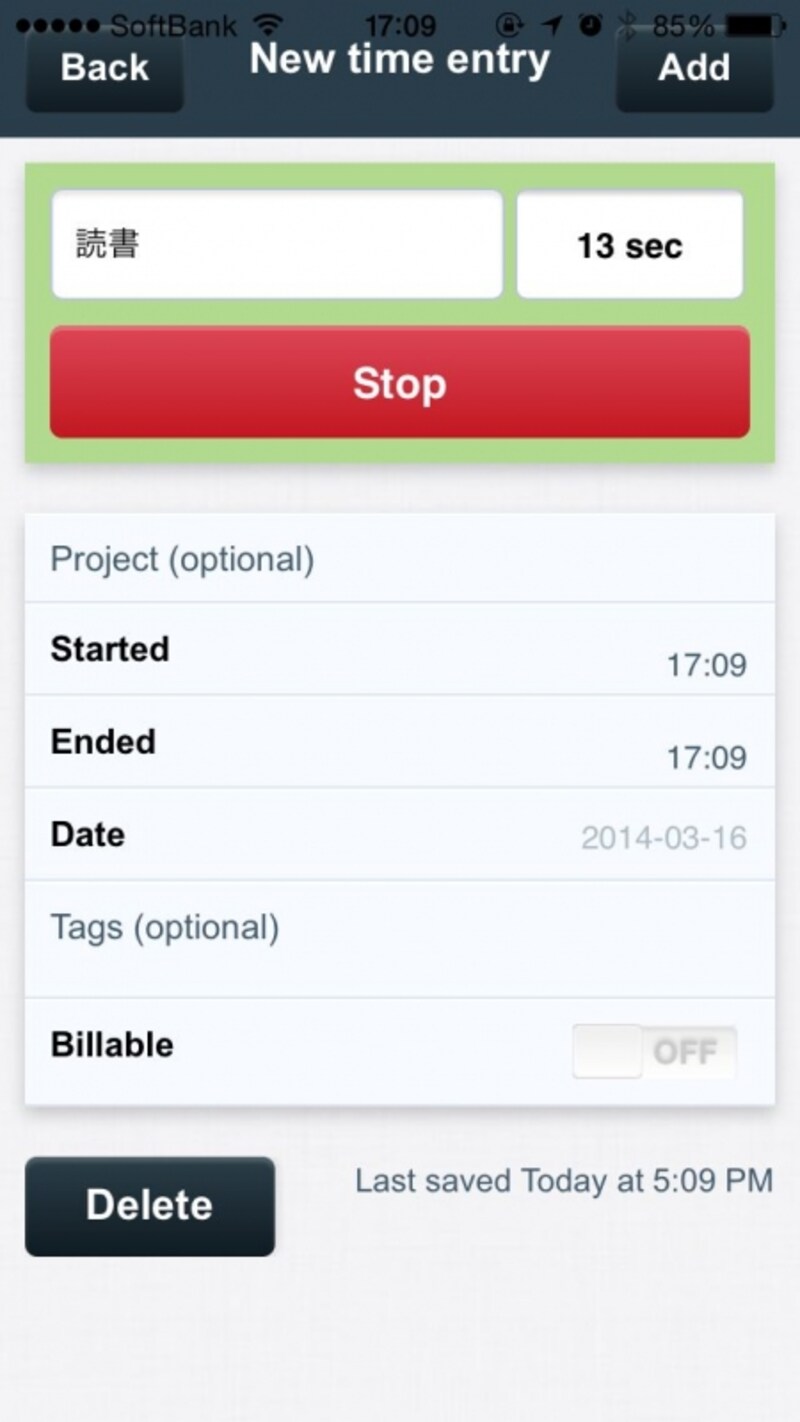The height and width of the screenshot is (1422, 800).
Task: Change the Started time
Action: (400, 650)
